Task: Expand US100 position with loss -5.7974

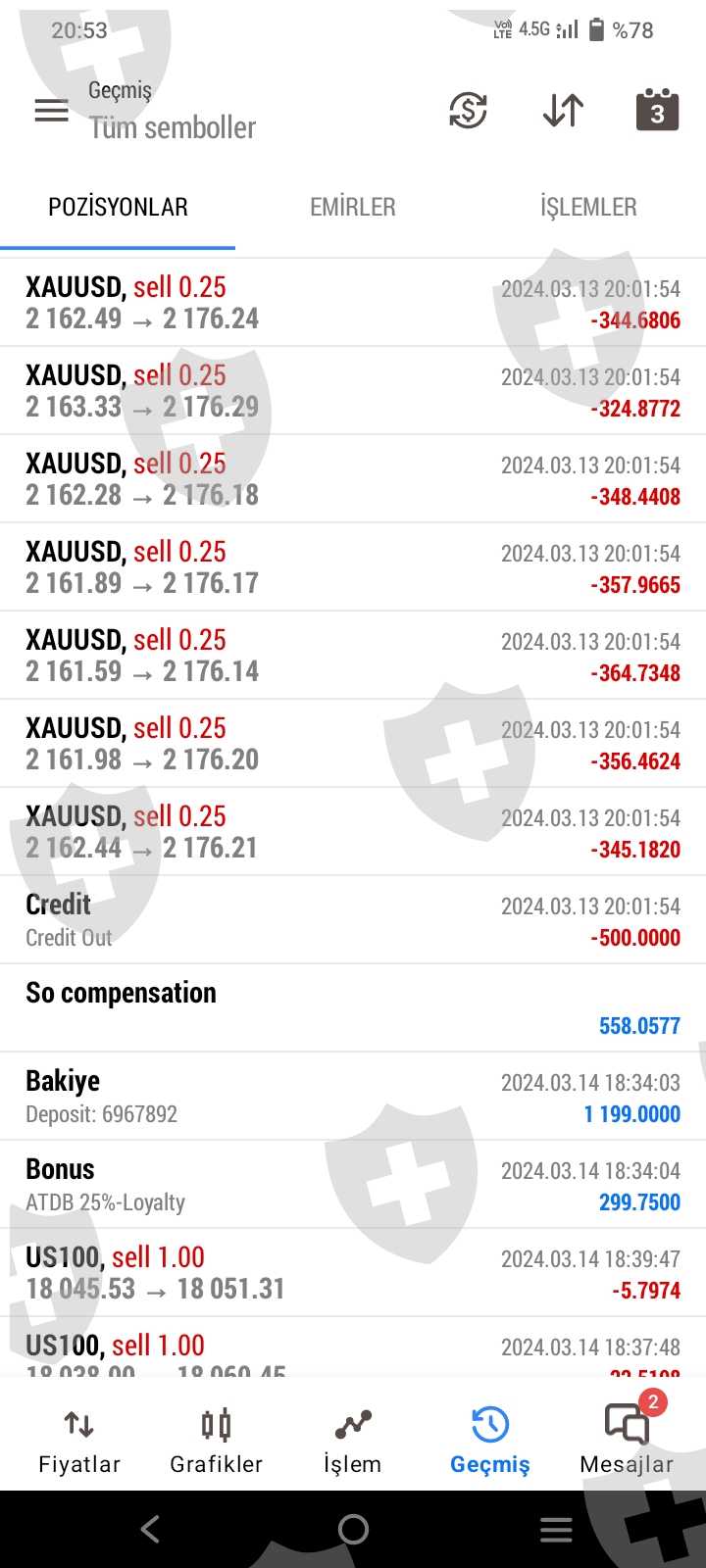Action: point(353,1273)
